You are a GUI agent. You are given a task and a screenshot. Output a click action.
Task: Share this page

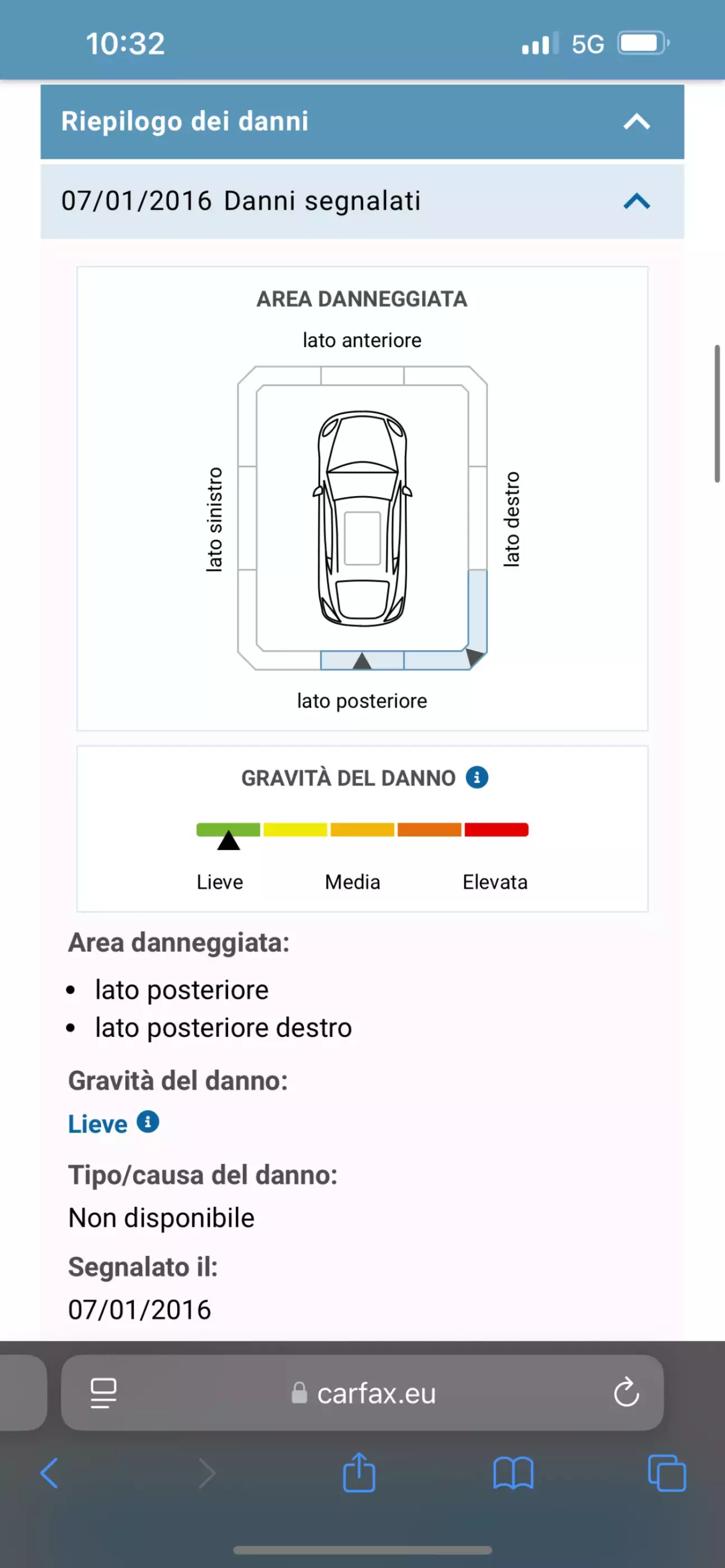359,1472
